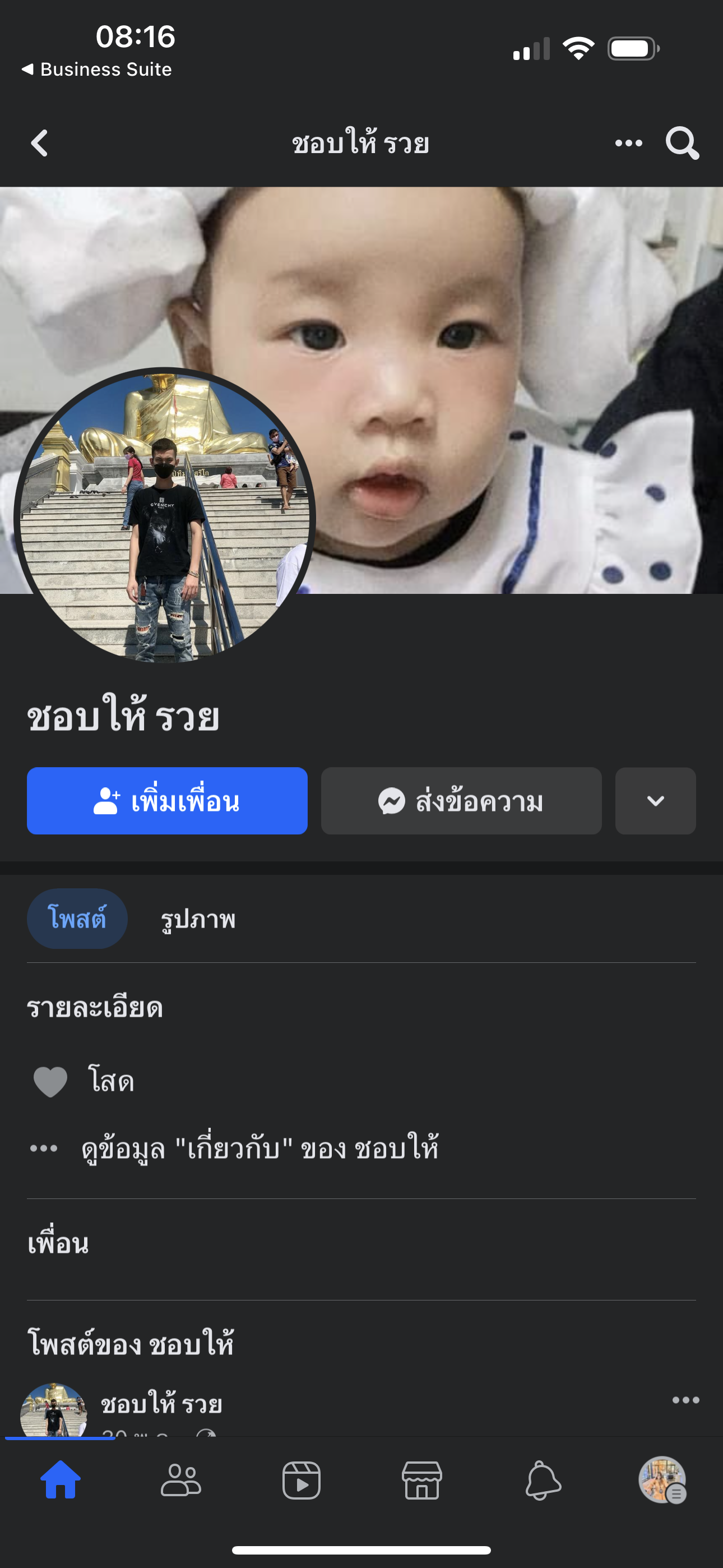723x1568 pixels.
Task: Open ดูข้อมูล "เกี่ยวกับ" ของ ชอบให้
Action: [260, 1149]
